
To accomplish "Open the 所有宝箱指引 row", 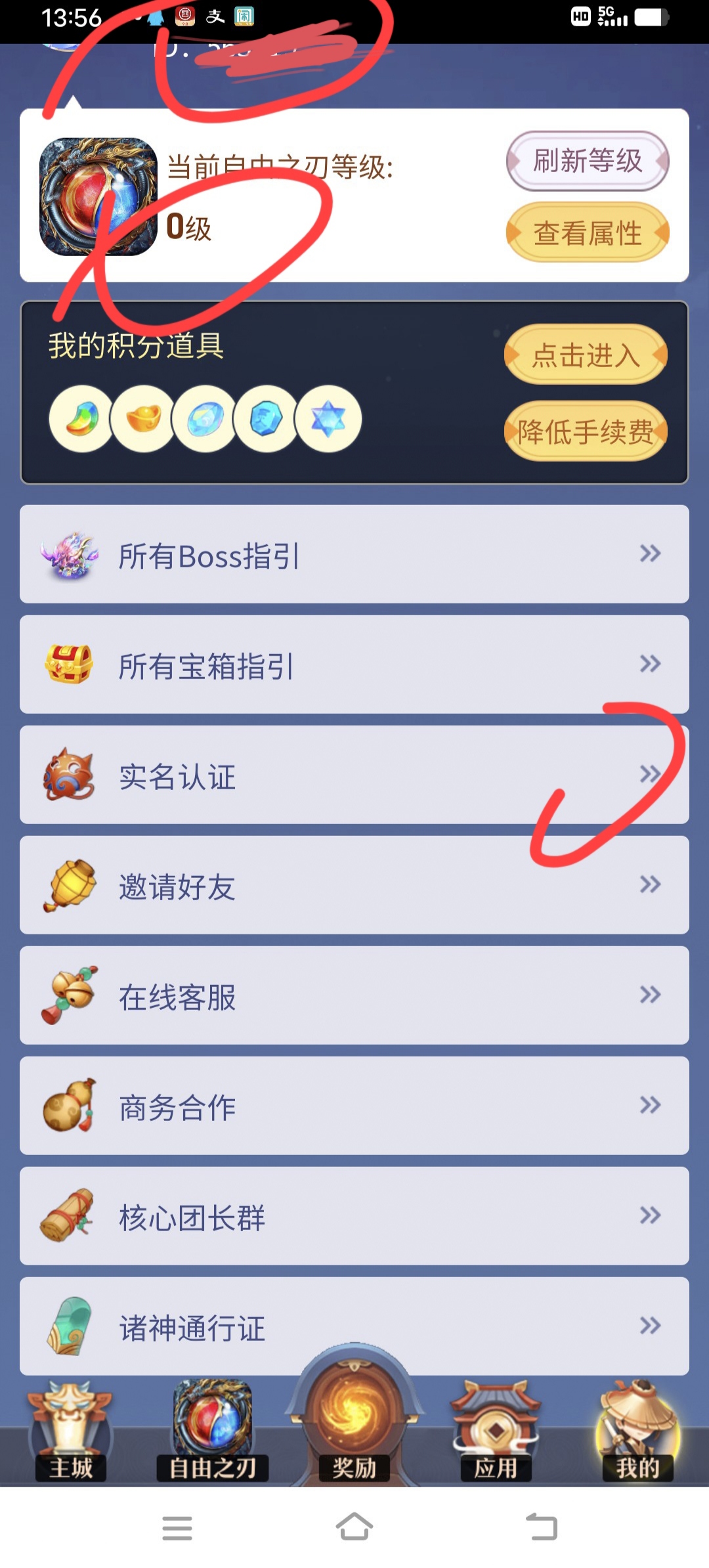I will [x=354, y=664].
